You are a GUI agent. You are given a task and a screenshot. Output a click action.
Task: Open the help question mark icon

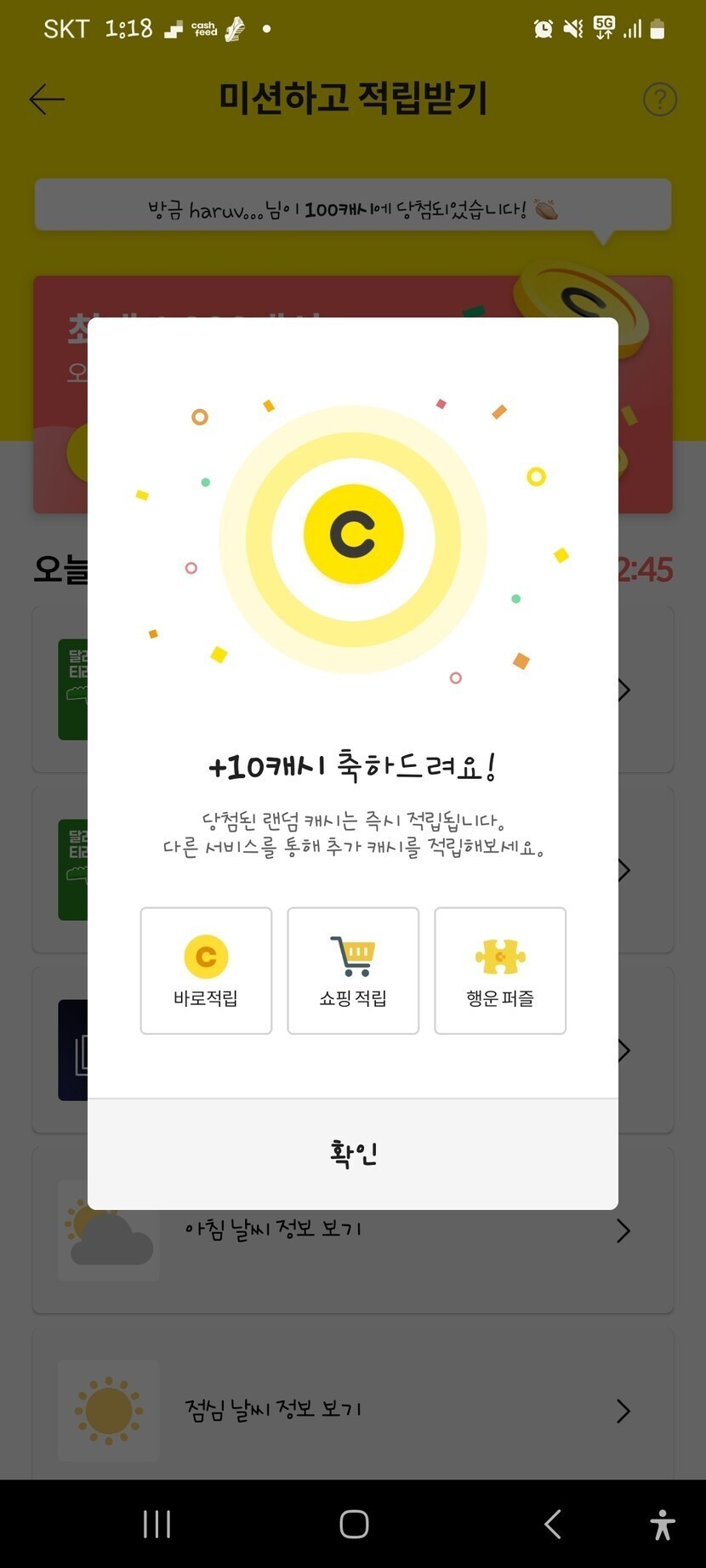(660, 99)
